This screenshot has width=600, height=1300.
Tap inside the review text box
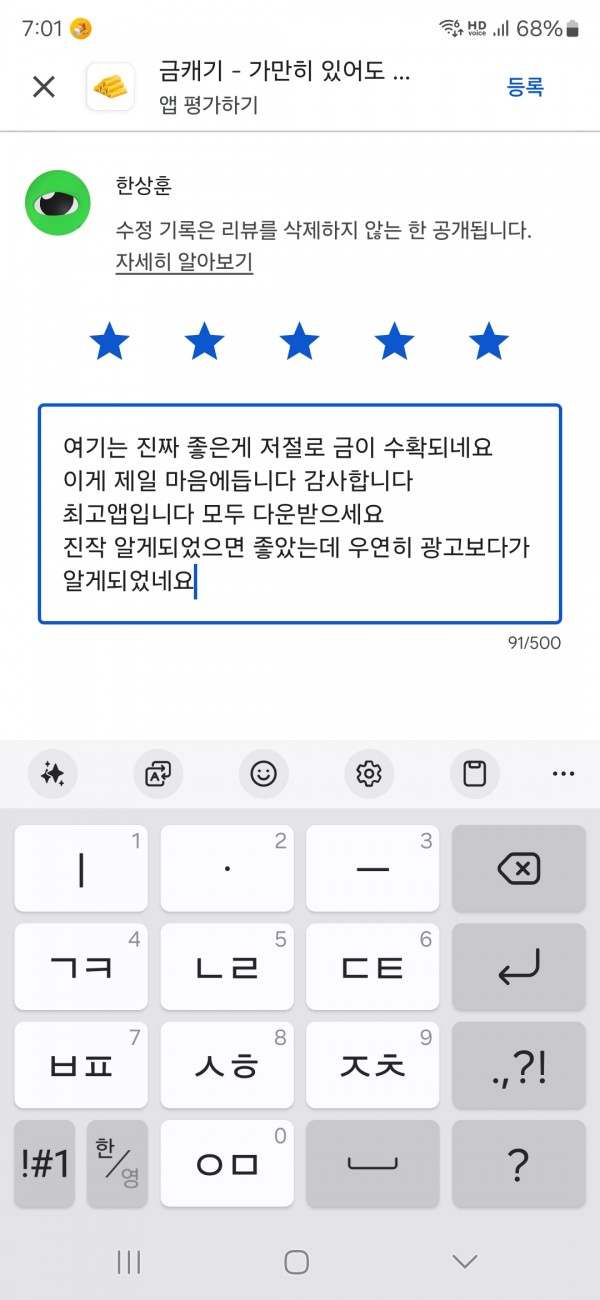click(300, 514)
